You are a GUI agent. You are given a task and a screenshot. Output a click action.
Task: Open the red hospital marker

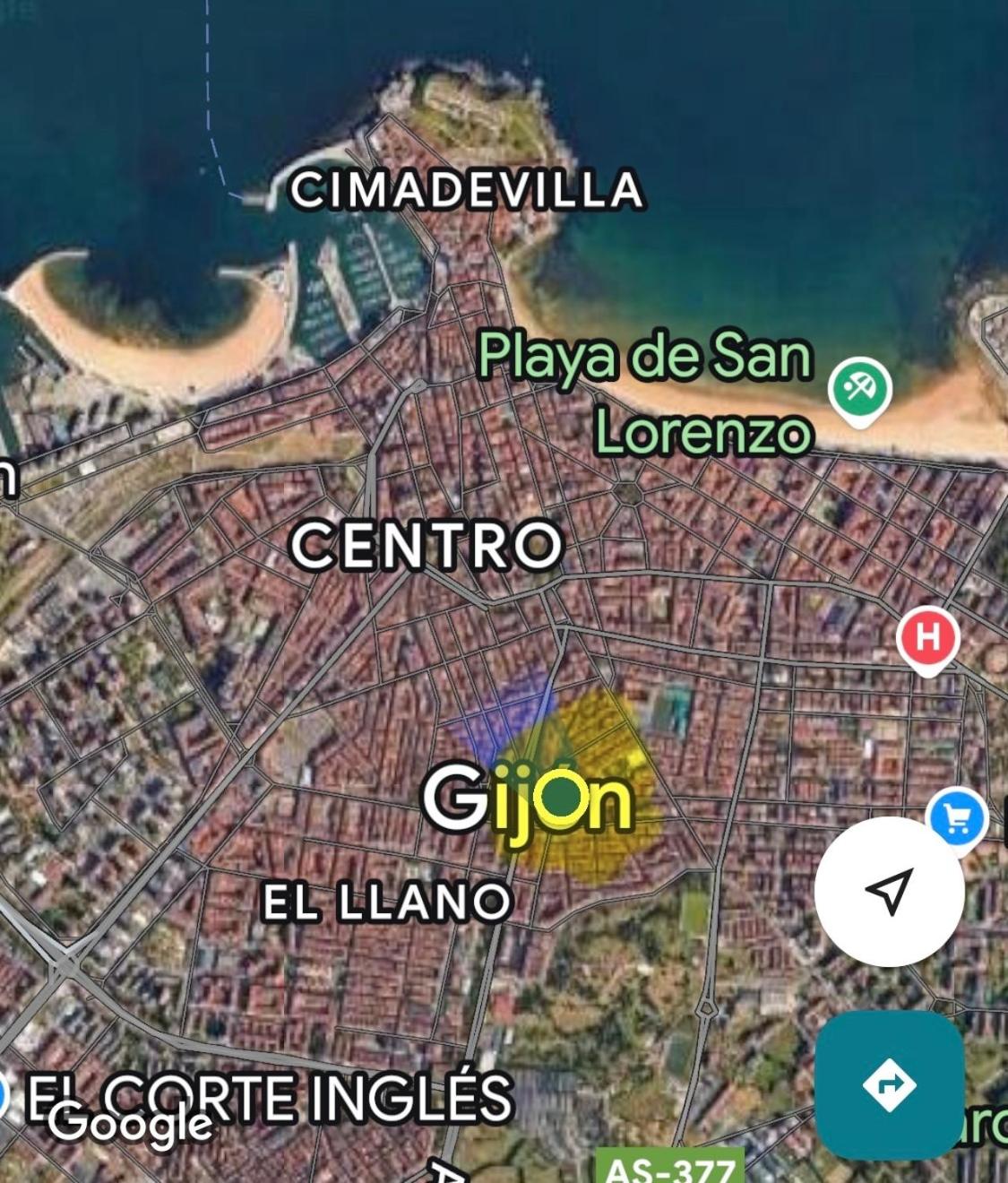click(928, 638)
